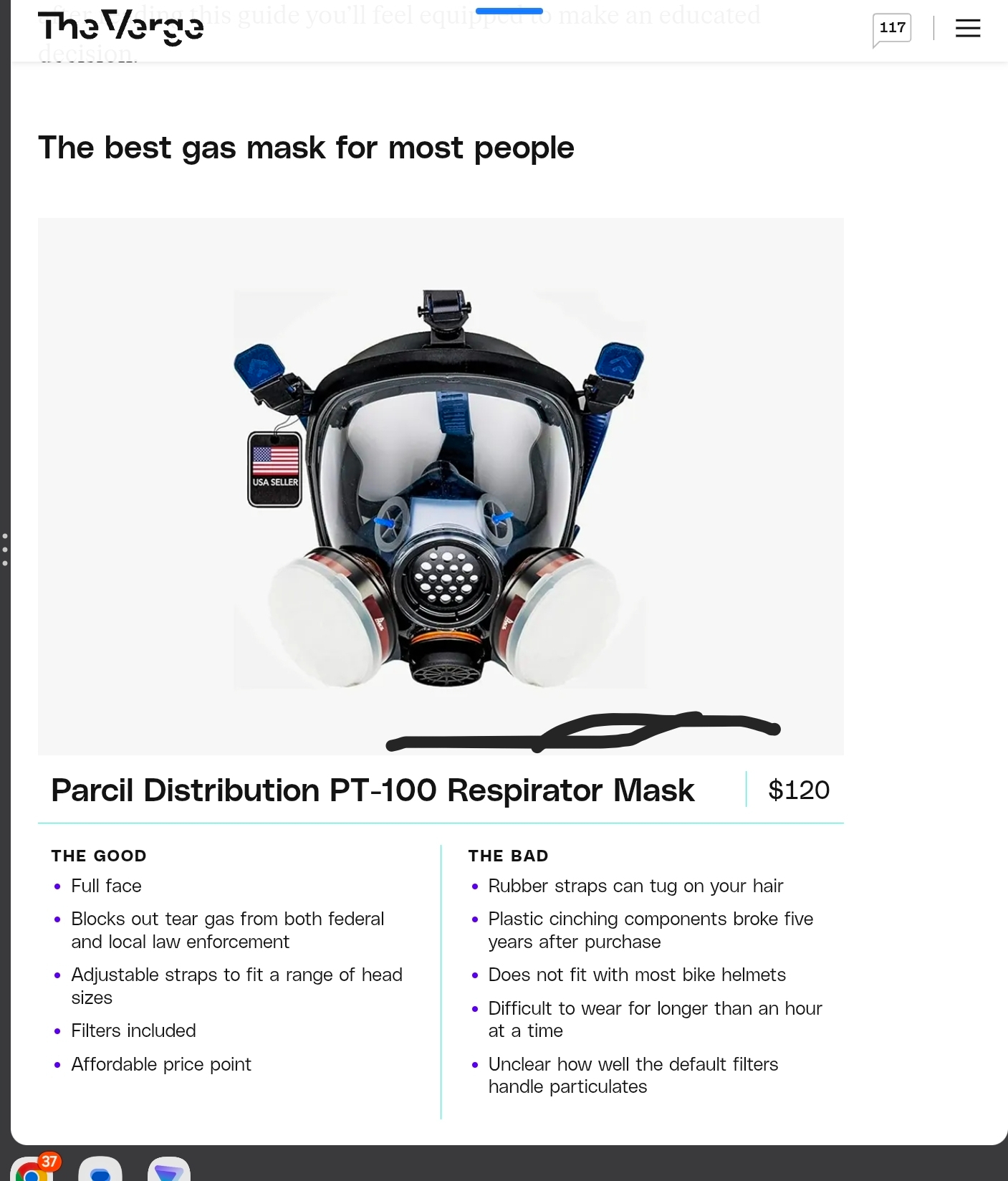
Task: Open The Verge homepage logo
Action: [120, 29]
